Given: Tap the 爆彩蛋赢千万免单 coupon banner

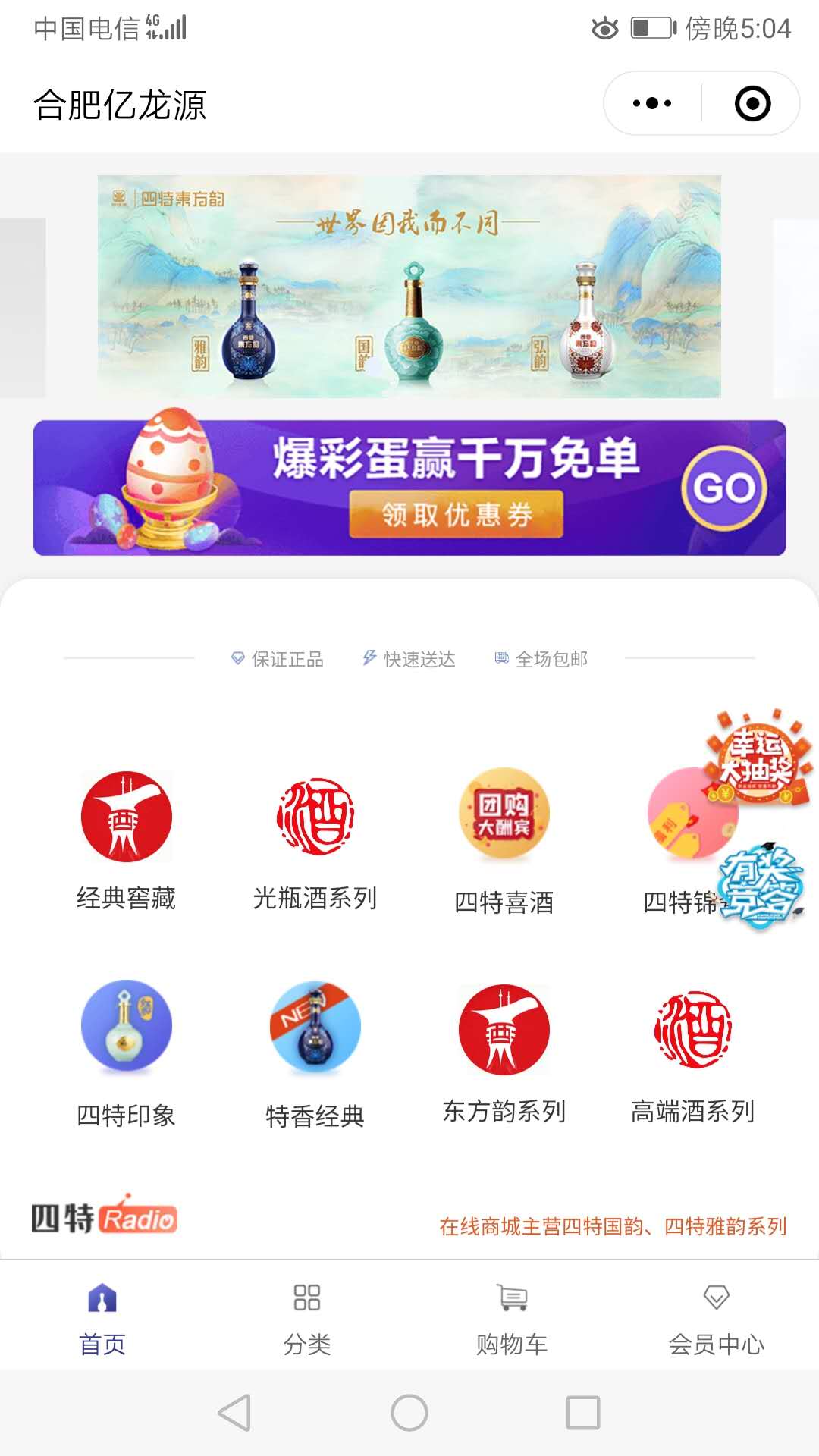Looking at the screenshot, I should point(409,488).
